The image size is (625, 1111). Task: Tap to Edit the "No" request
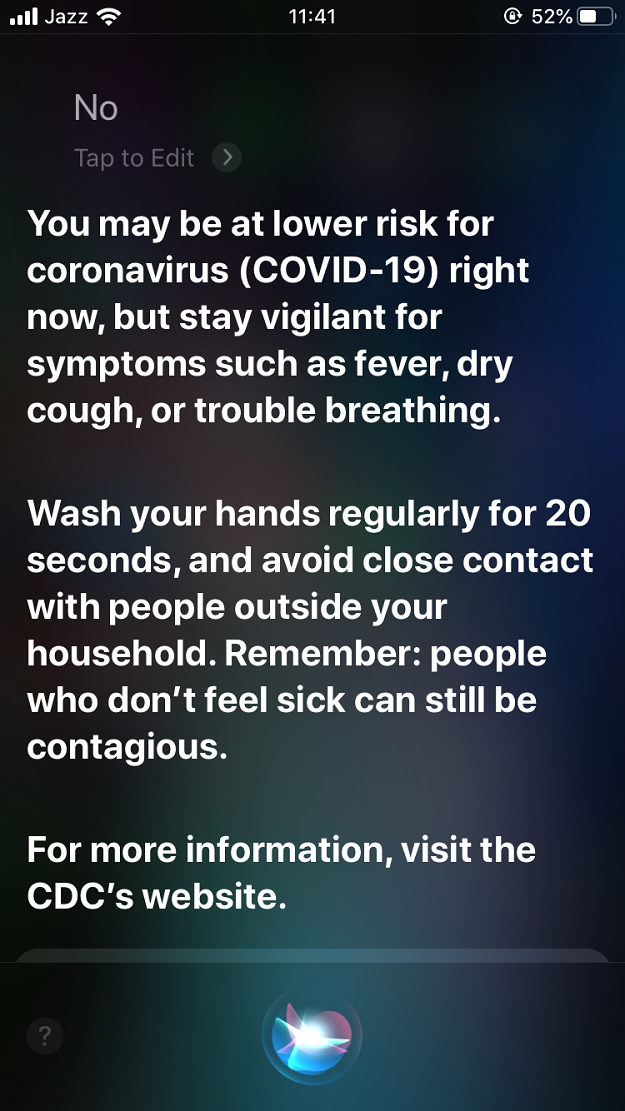coord(157,157)
